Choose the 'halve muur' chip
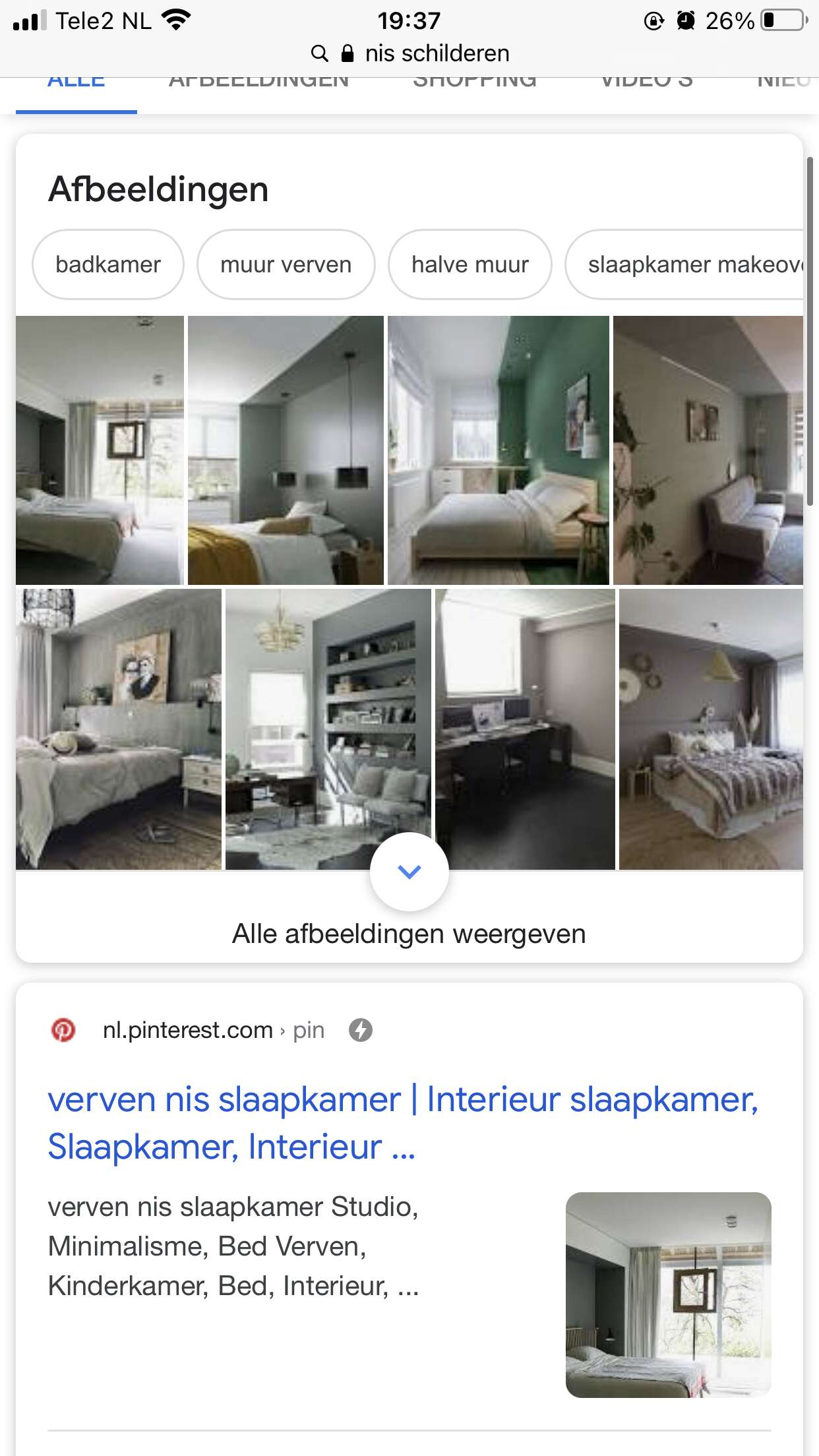Viewport: 819px width, 1456px height. (470, 264)
